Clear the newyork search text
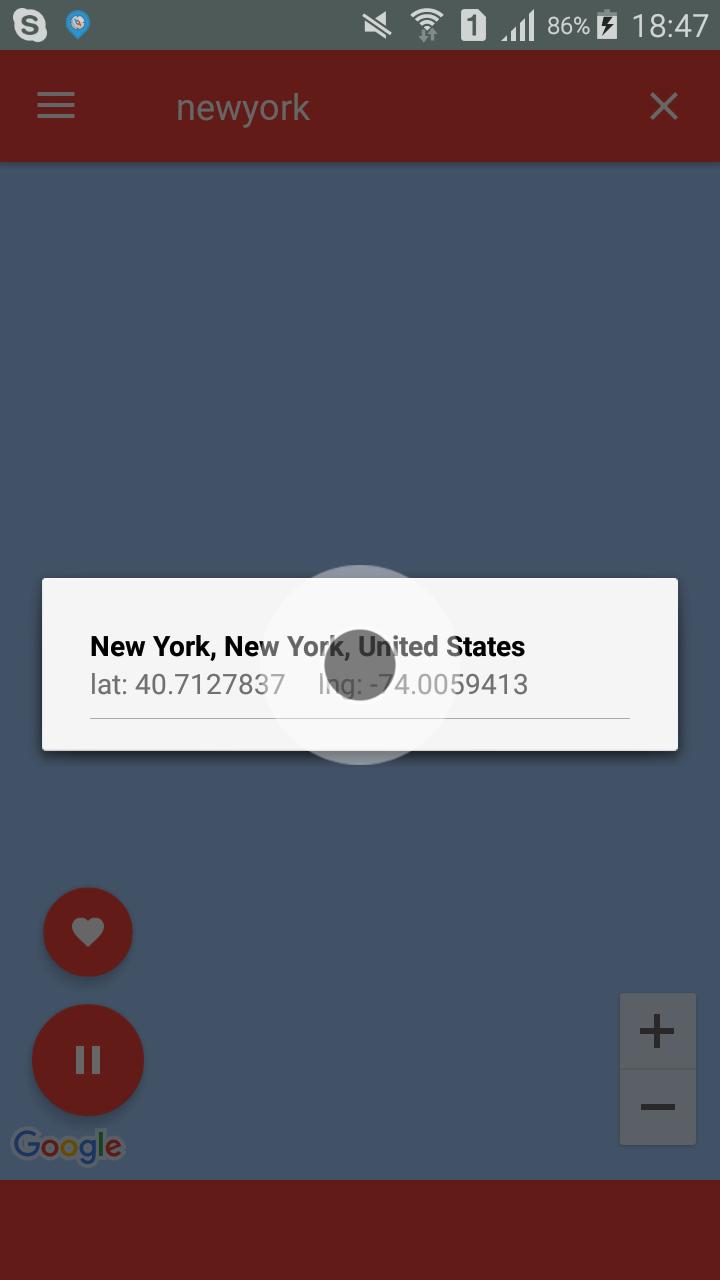 pos(663,106)
